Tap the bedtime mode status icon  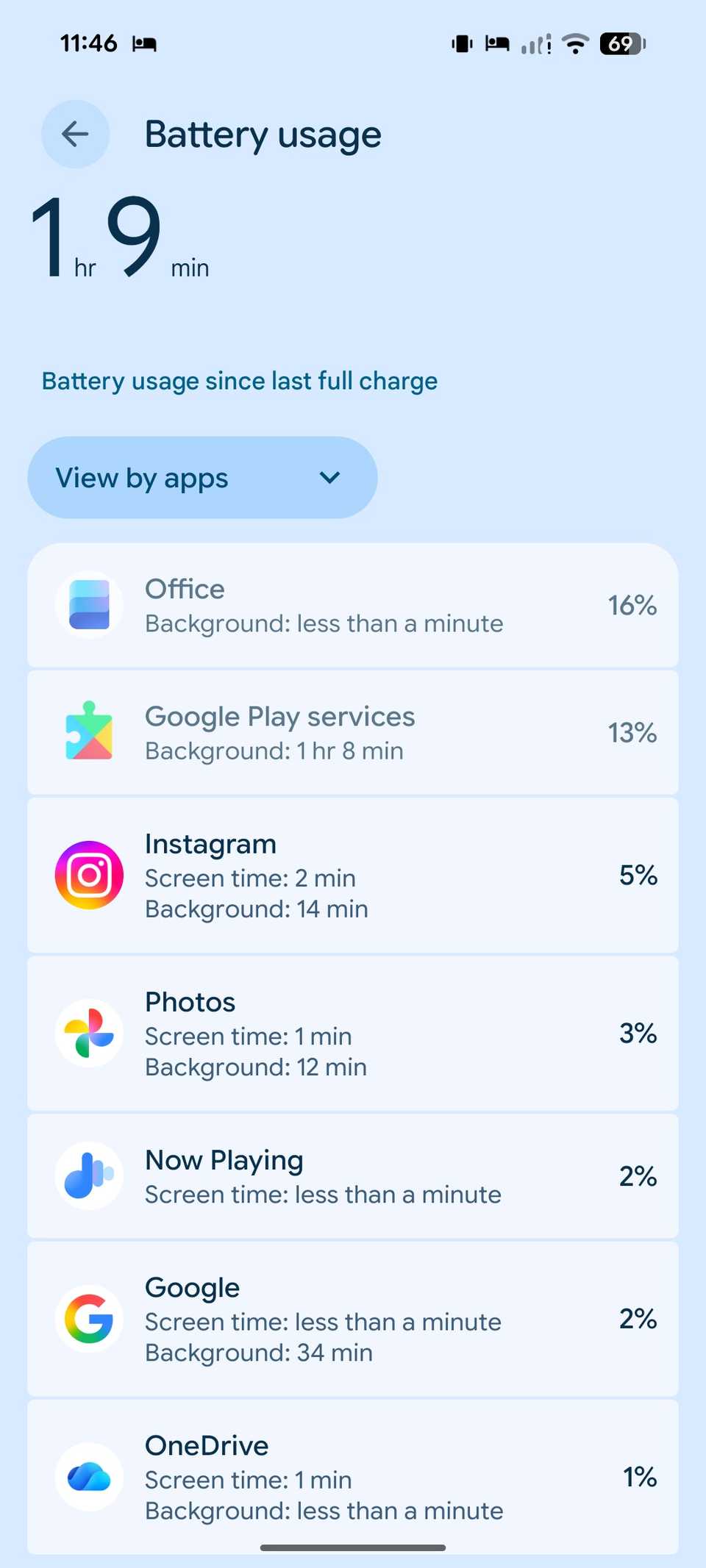click(x=497, y=44)
